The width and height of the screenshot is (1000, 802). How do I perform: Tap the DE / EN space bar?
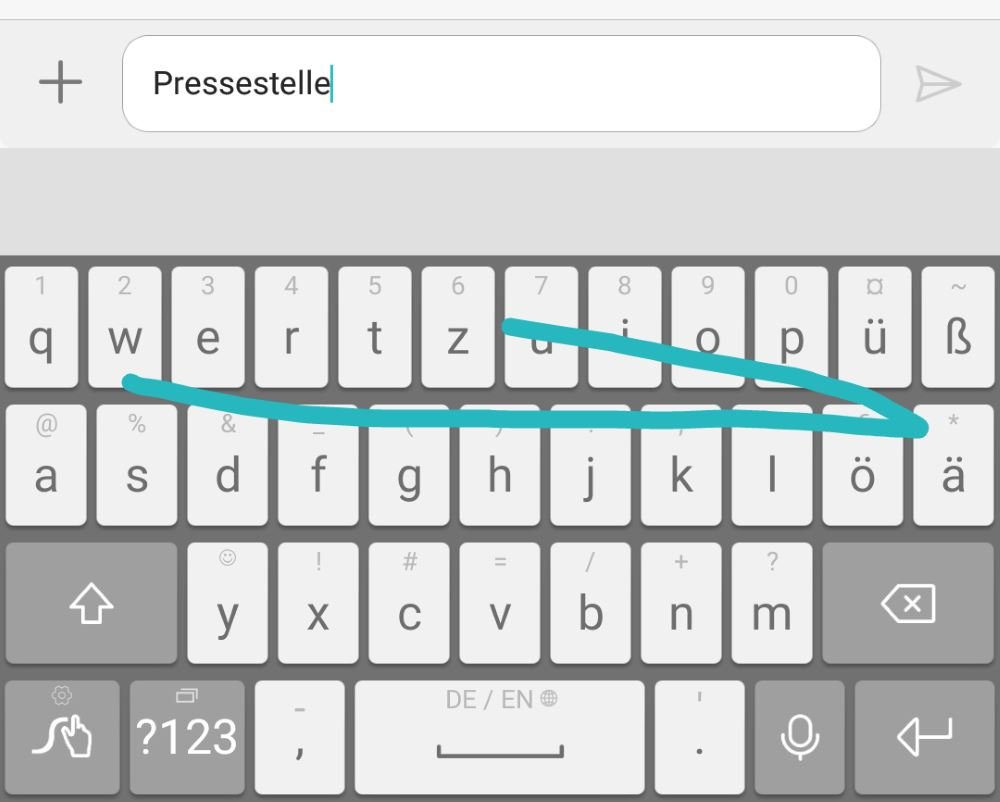click(x=501, y=737)
